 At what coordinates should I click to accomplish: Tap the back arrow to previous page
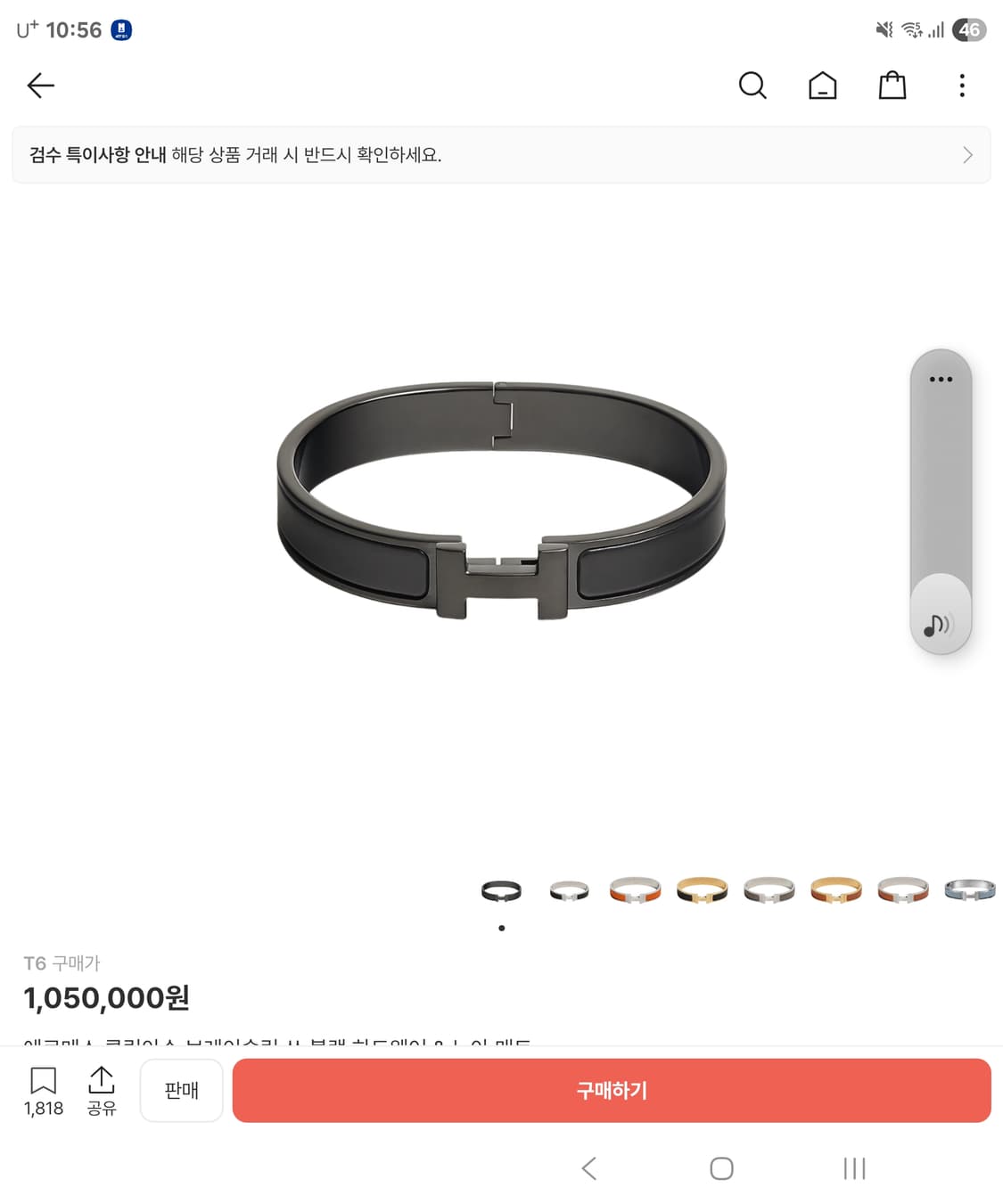(x=39, y=86)
